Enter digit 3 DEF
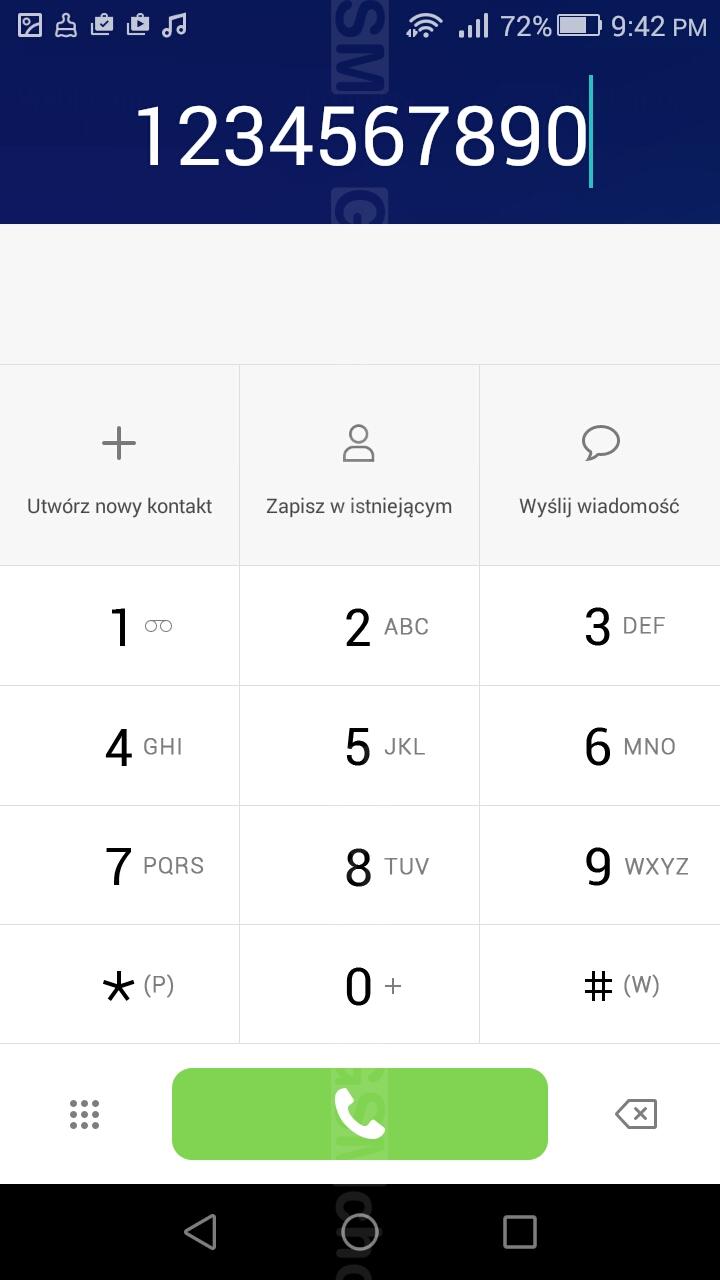Viewport: 720px width, 1280px height. click(x=600, y=626)
